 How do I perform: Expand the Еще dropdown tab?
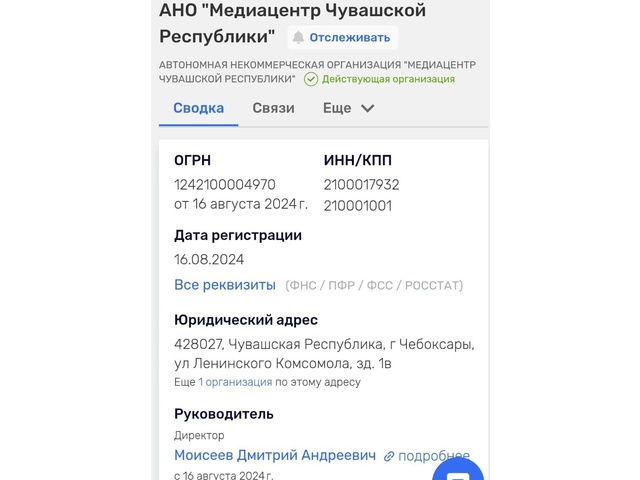(348, 108)
